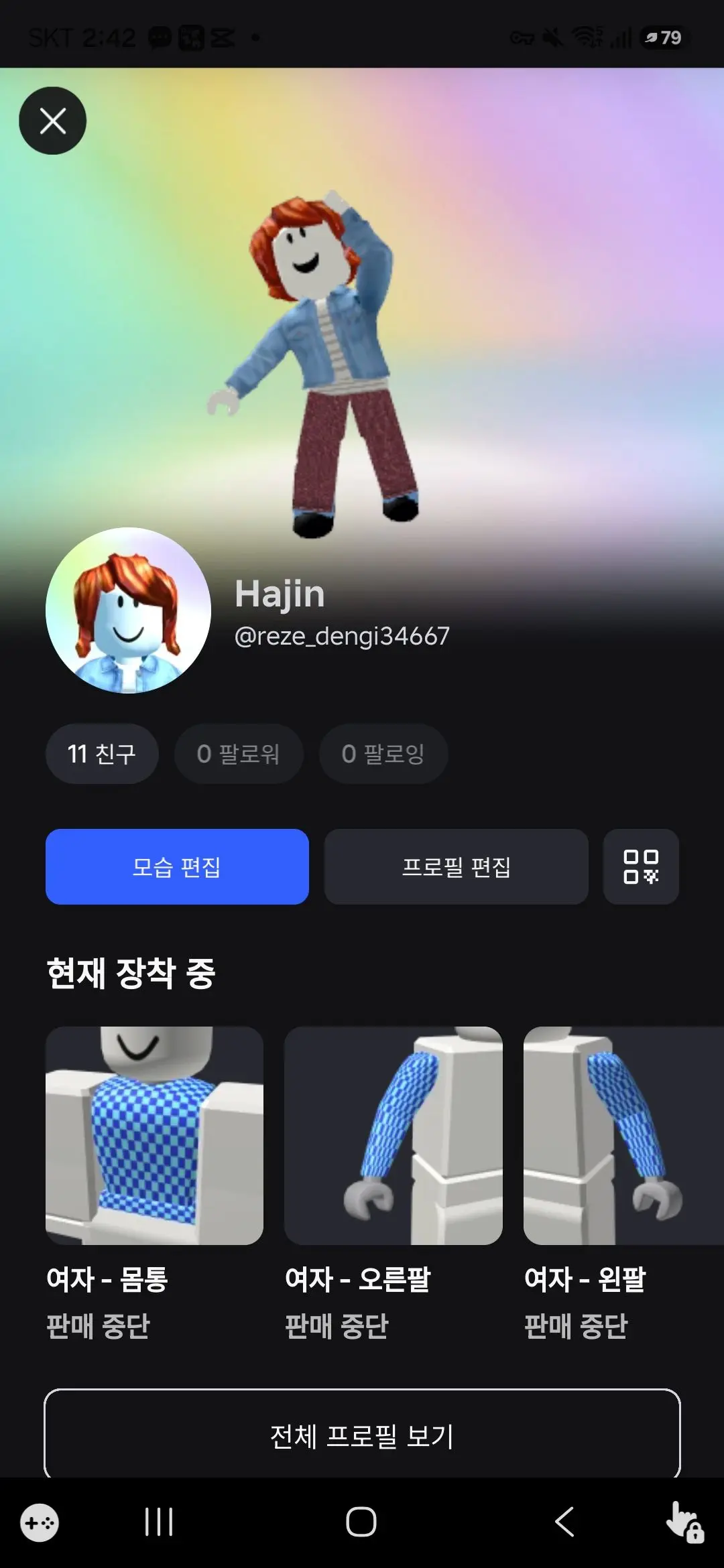Go back with the system back button
The width and height of the screenshot is (724, 1568).
[564, 1521]
